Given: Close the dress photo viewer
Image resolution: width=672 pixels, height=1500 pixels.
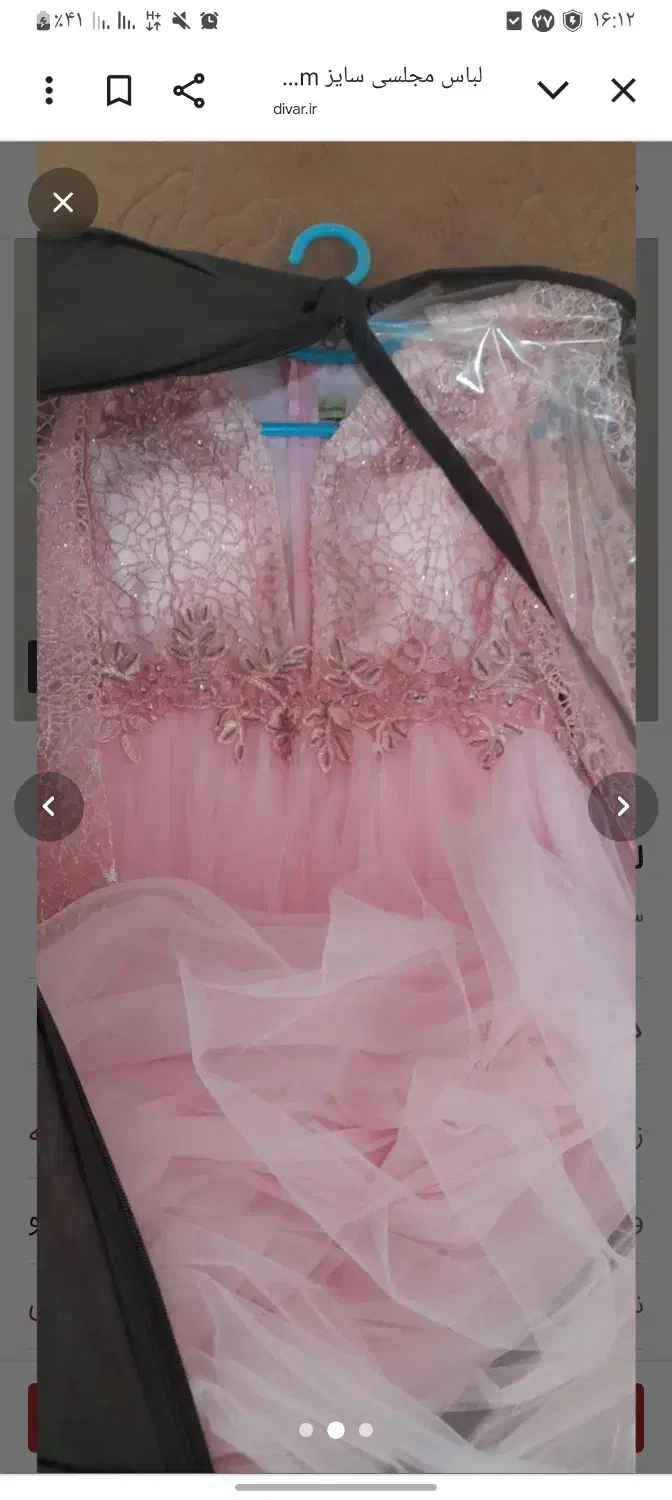Looking at the screenshot, I should (x=63, y=203).
